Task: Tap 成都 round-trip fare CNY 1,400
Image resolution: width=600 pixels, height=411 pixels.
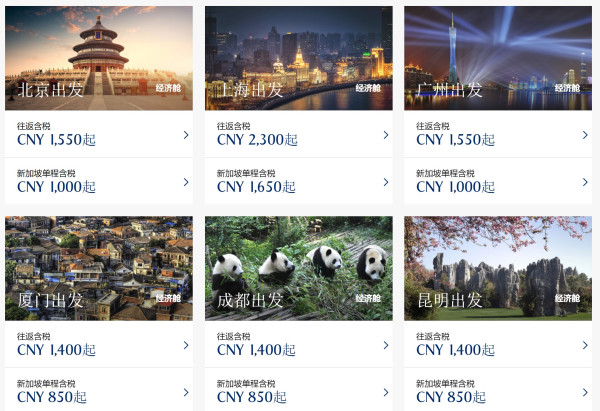Action: 298,344
